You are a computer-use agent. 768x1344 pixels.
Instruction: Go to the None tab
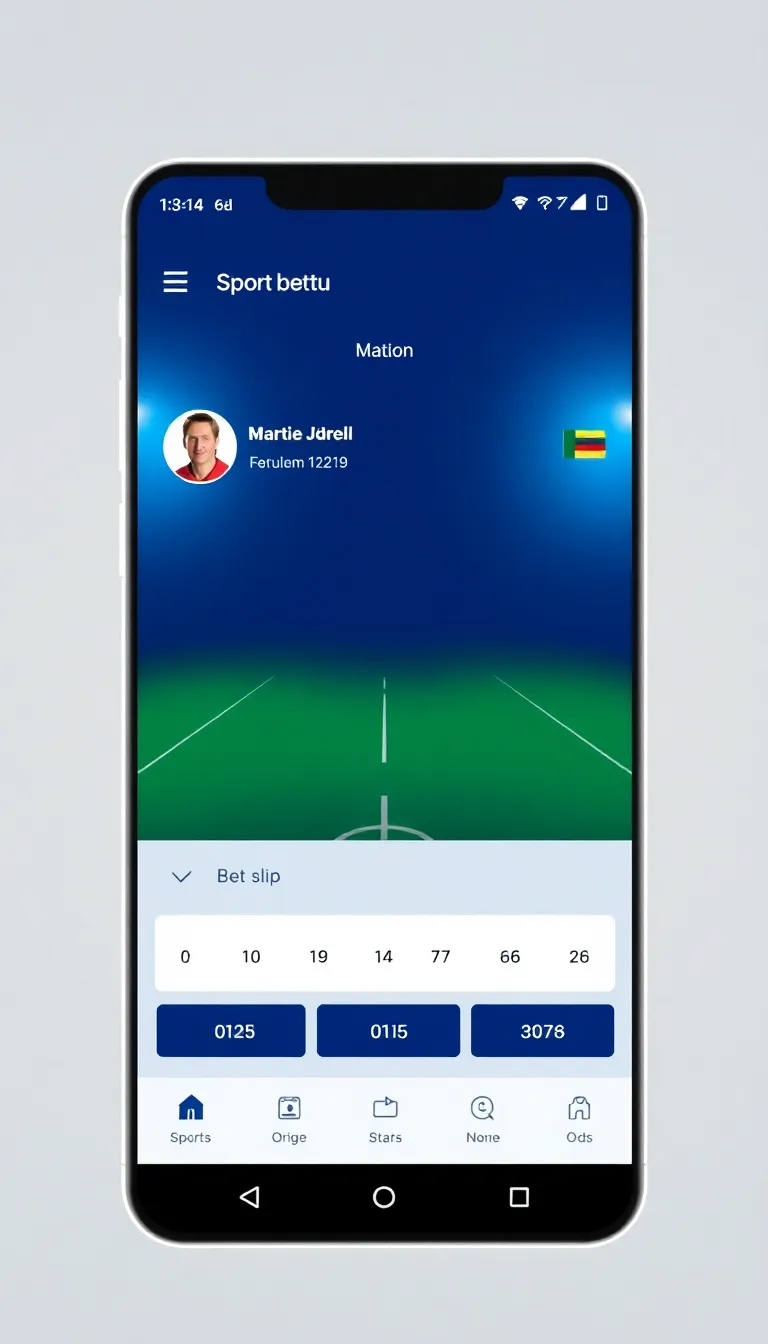pos(482,1119)
